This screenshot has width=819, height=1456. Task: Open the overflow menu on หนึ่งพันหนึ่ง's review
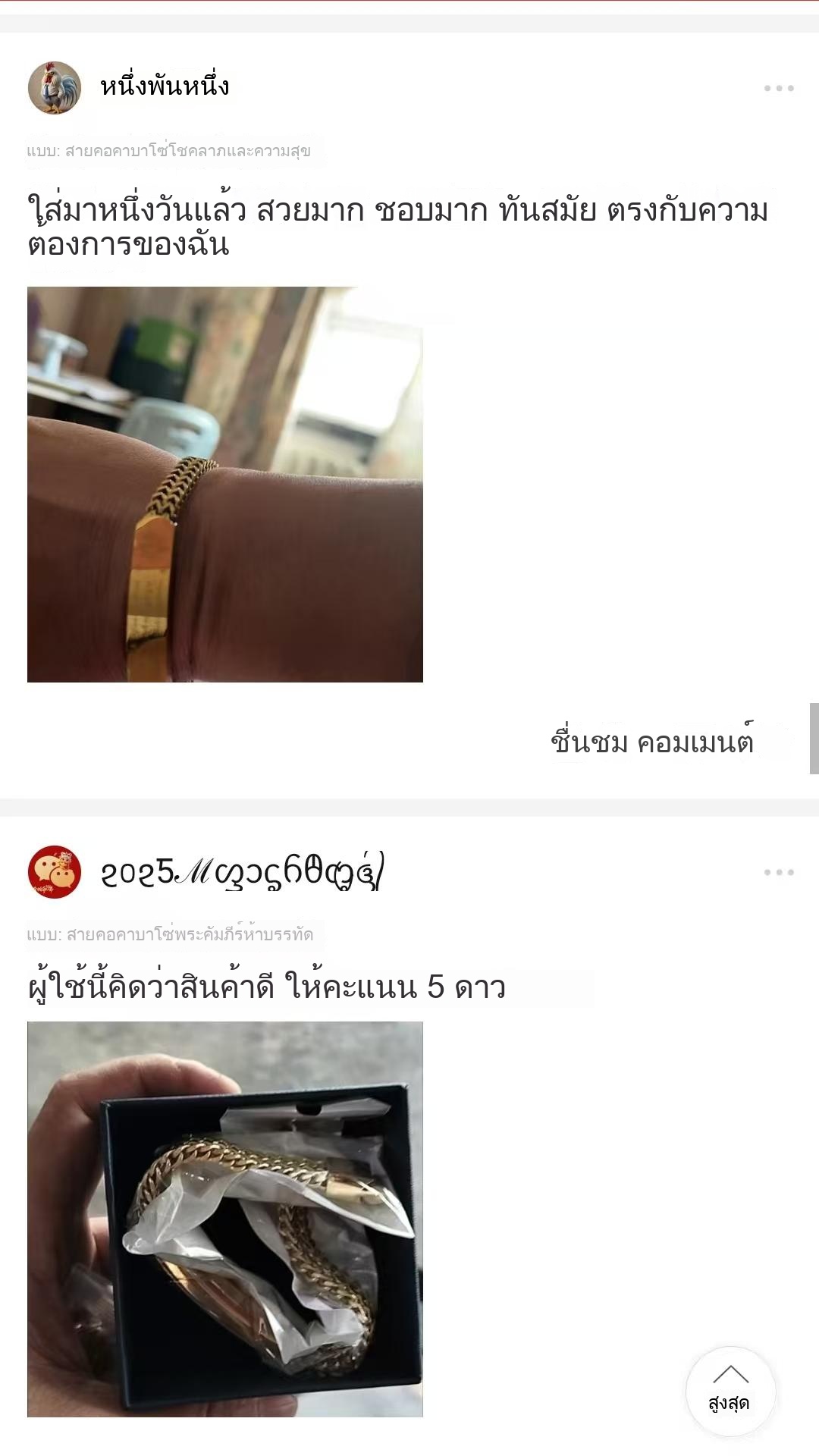779,88
